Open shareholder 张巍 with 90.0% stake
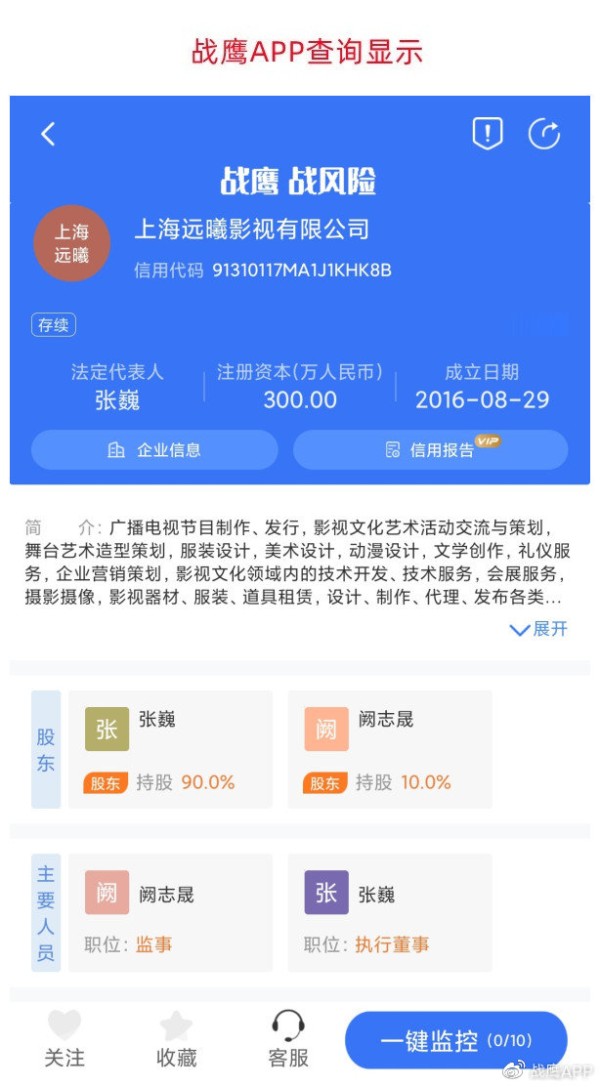 click(170, 749)
